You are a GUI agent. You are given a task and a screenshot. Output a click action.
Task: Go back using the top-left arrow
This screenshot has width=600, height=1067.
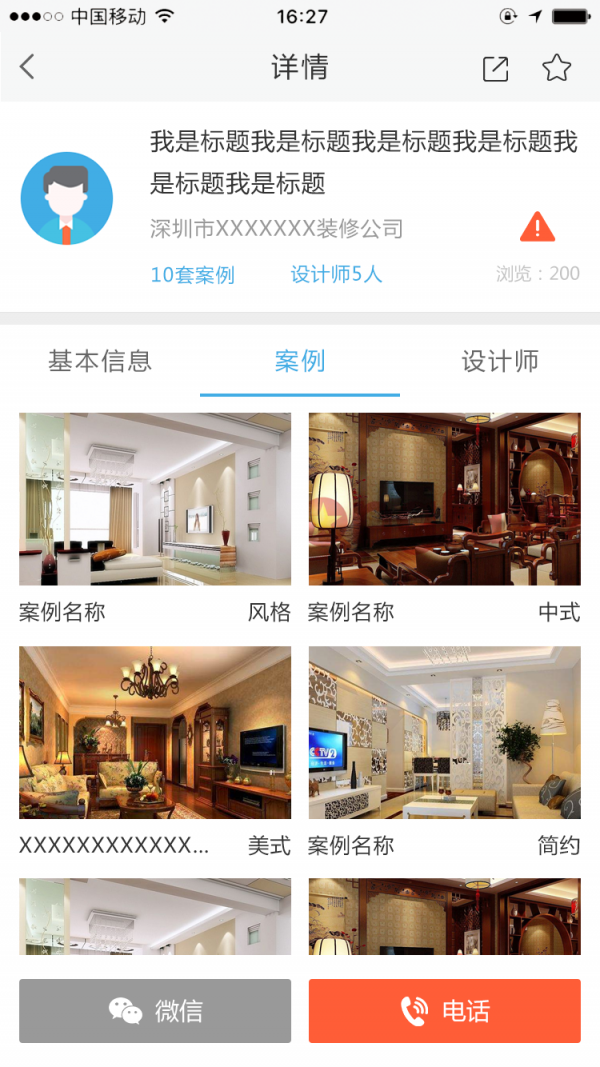(x=27, y=67)
